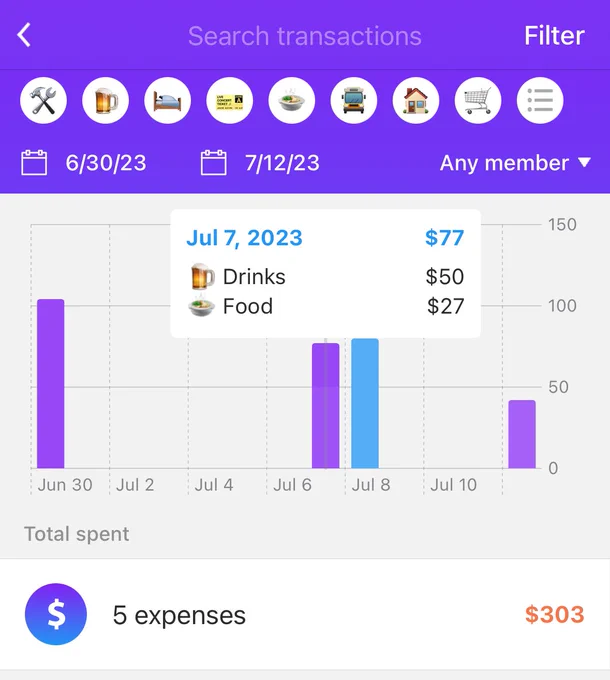Select the tools category icon

point(43,101)
